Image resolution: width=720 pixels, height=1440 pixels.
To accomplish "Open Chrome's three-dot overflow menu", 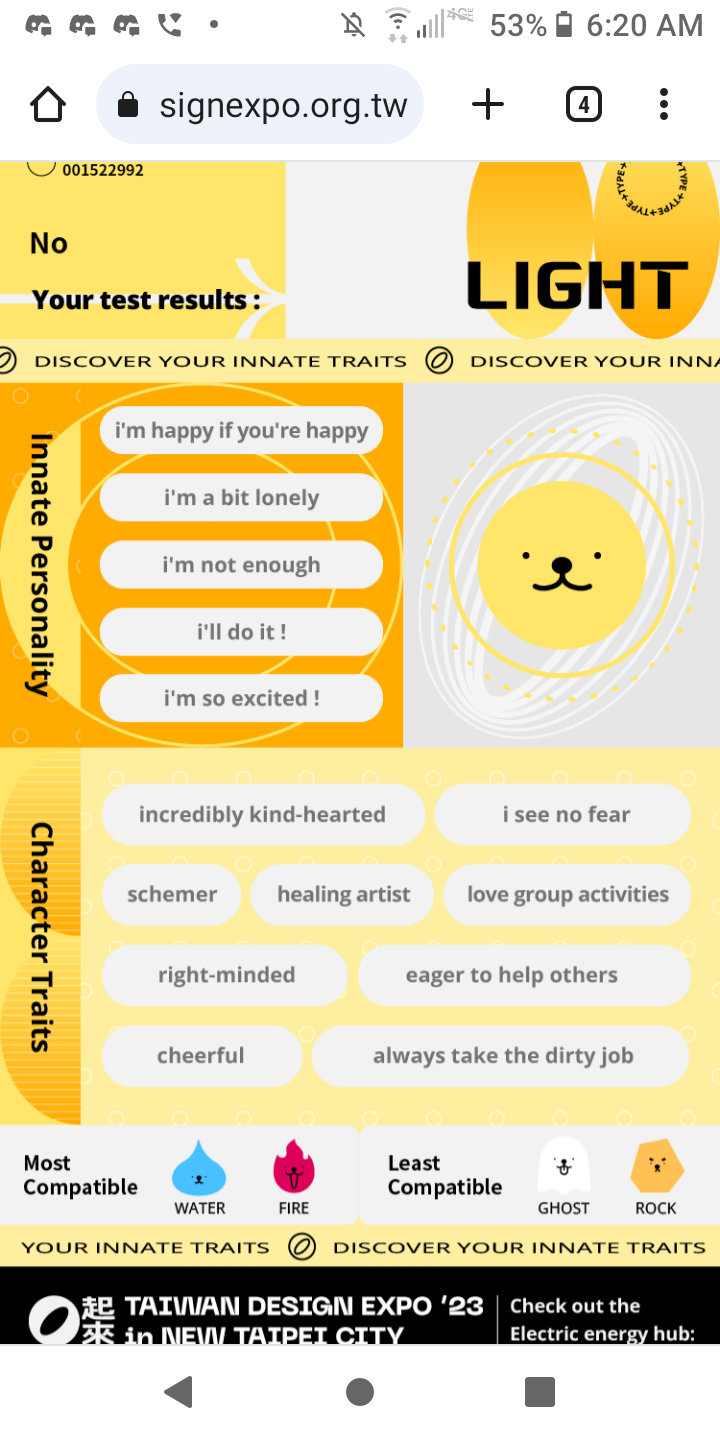I will point(663,104).
